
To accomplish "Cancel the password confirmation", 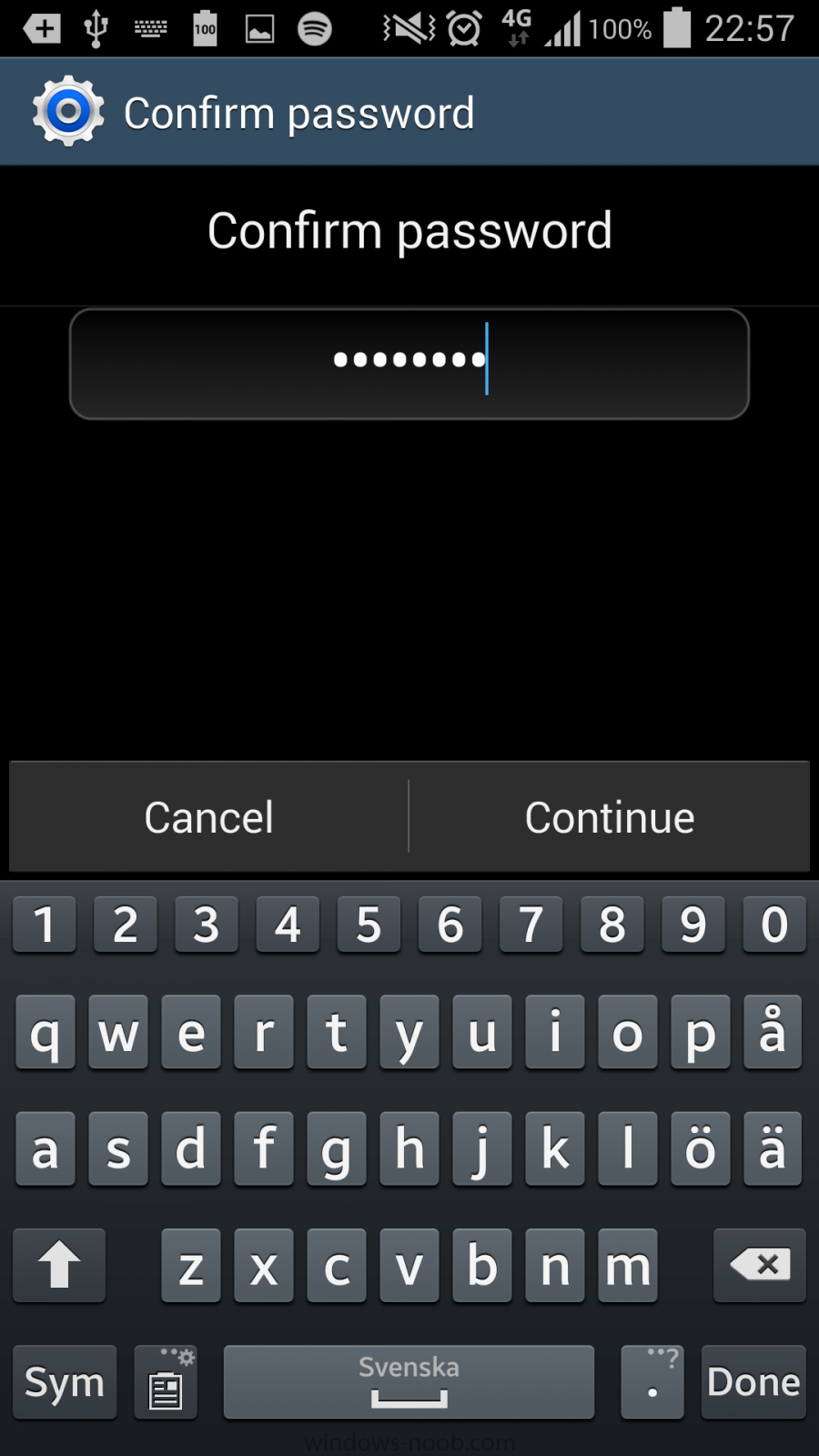I will click(208, 816).
